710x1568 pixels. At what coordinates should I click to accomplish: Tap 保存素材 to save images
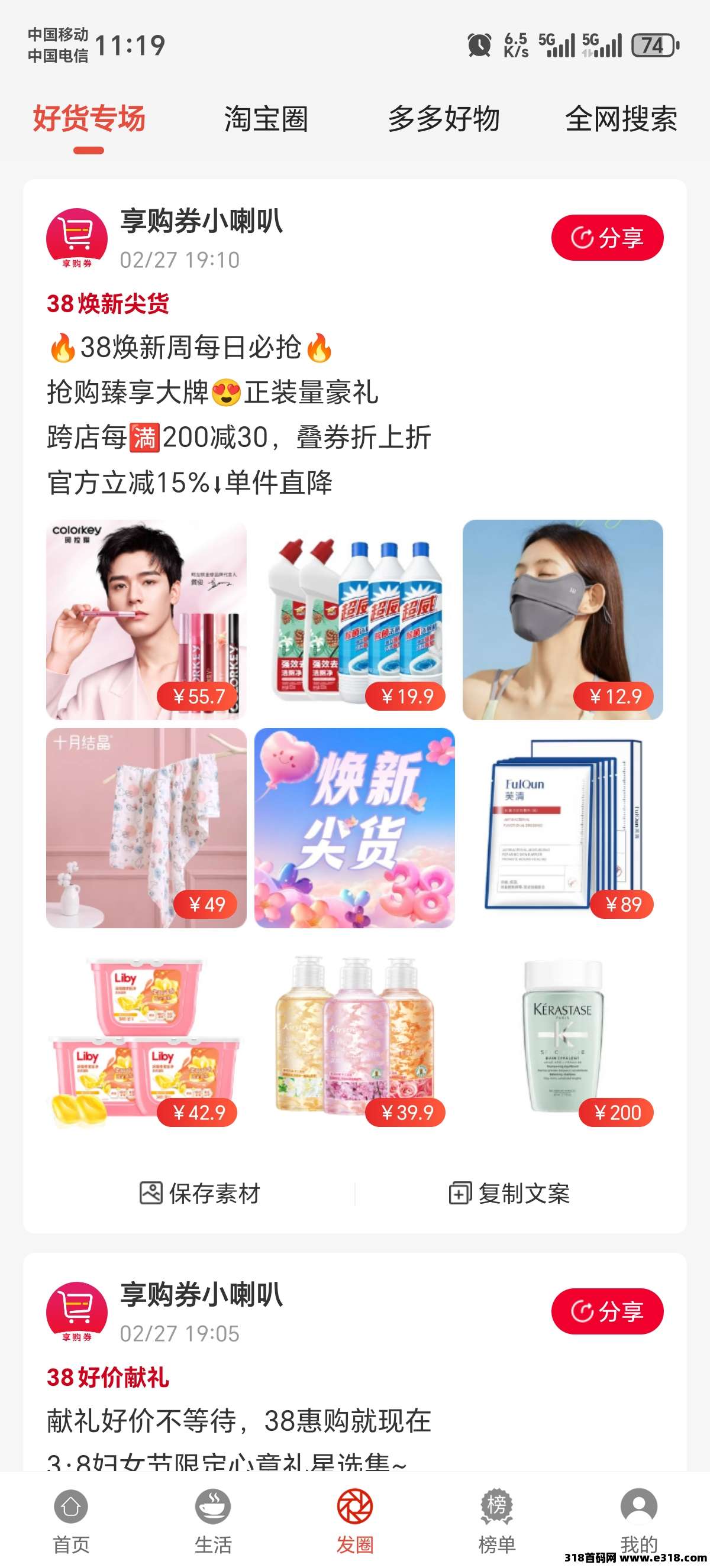(x=201, y=1193)
